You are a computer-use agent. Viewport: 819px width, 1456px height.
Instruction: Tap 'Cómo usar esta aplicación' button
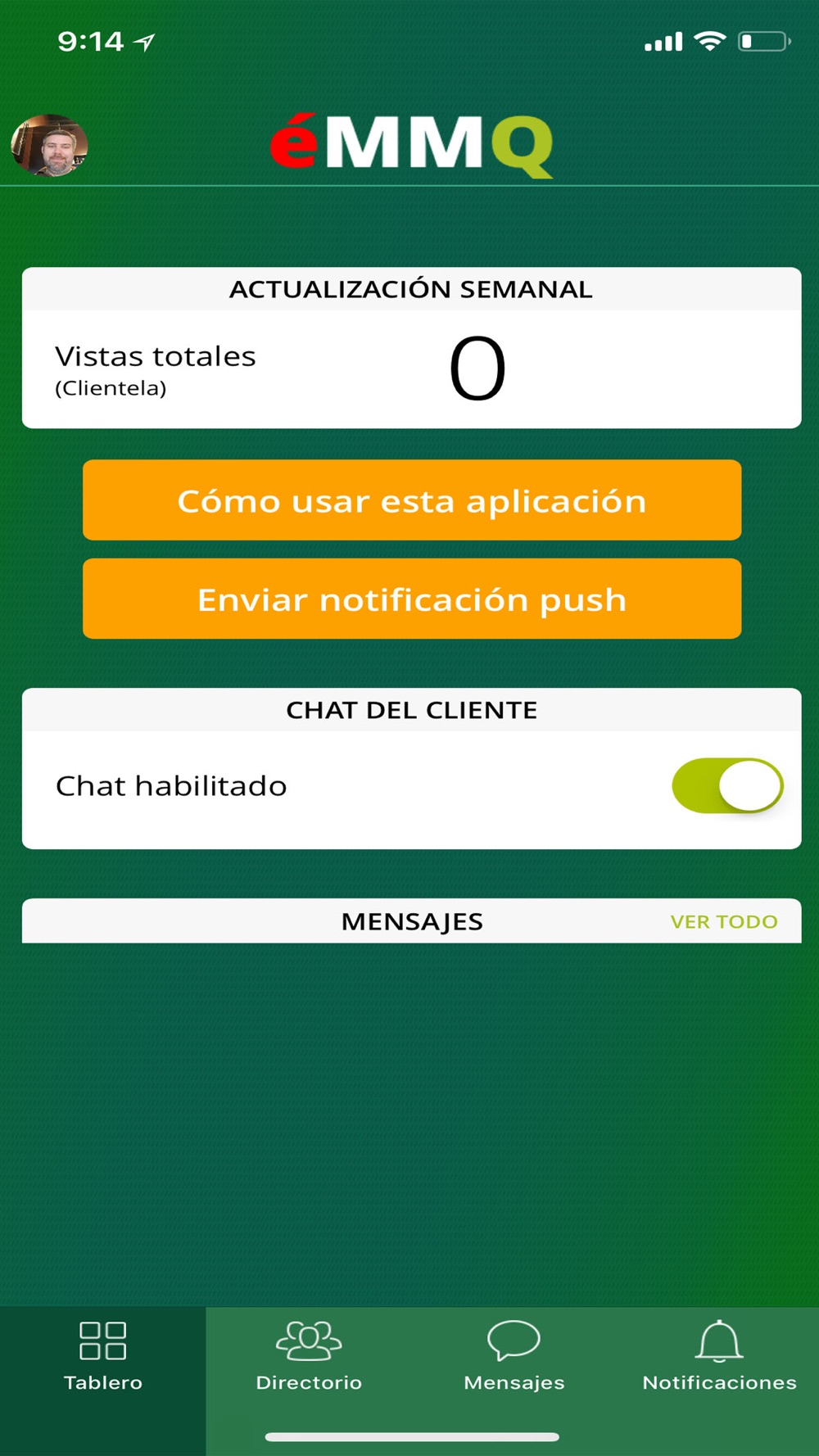pyautogui.click(x=412, y=500)
